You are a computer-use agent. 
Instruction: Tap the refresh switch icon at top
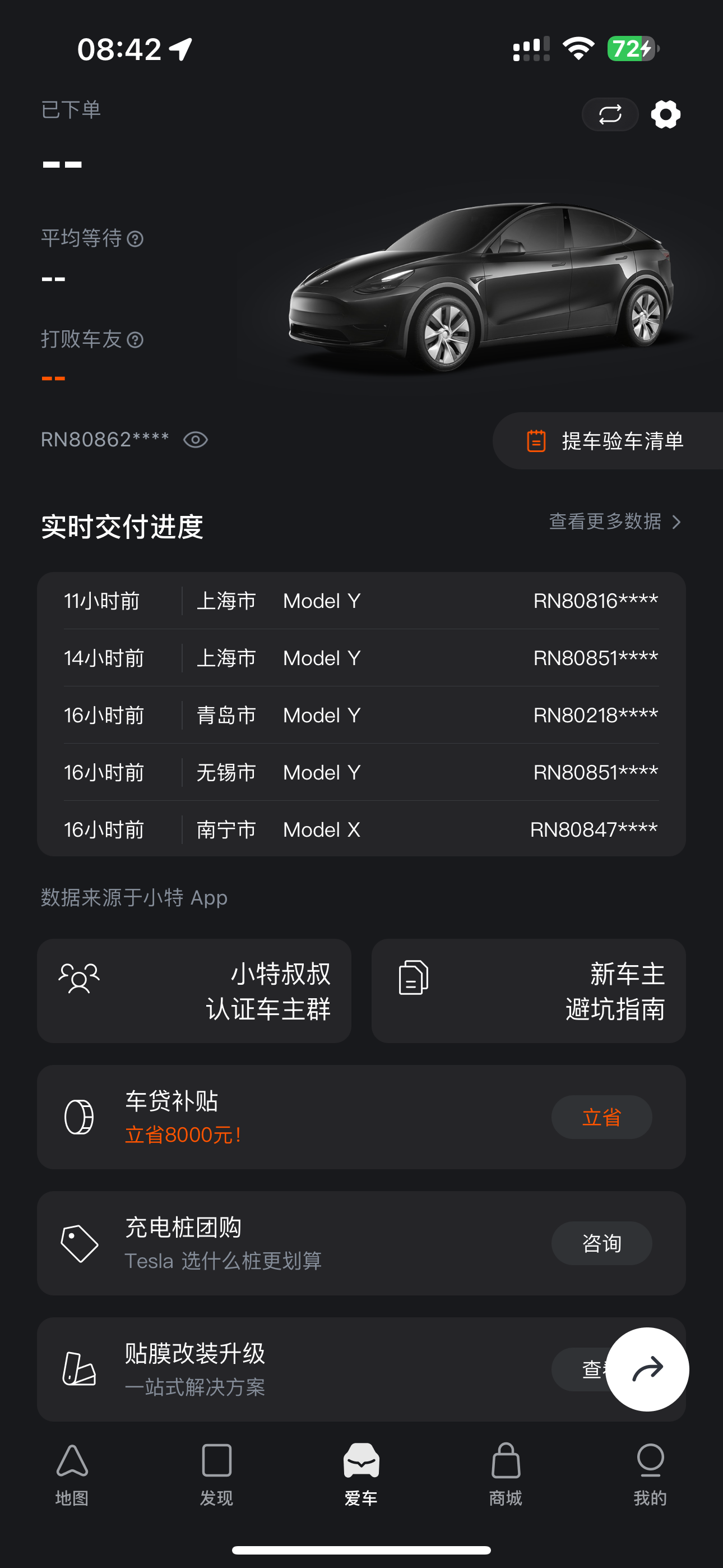tap(610, 114)
